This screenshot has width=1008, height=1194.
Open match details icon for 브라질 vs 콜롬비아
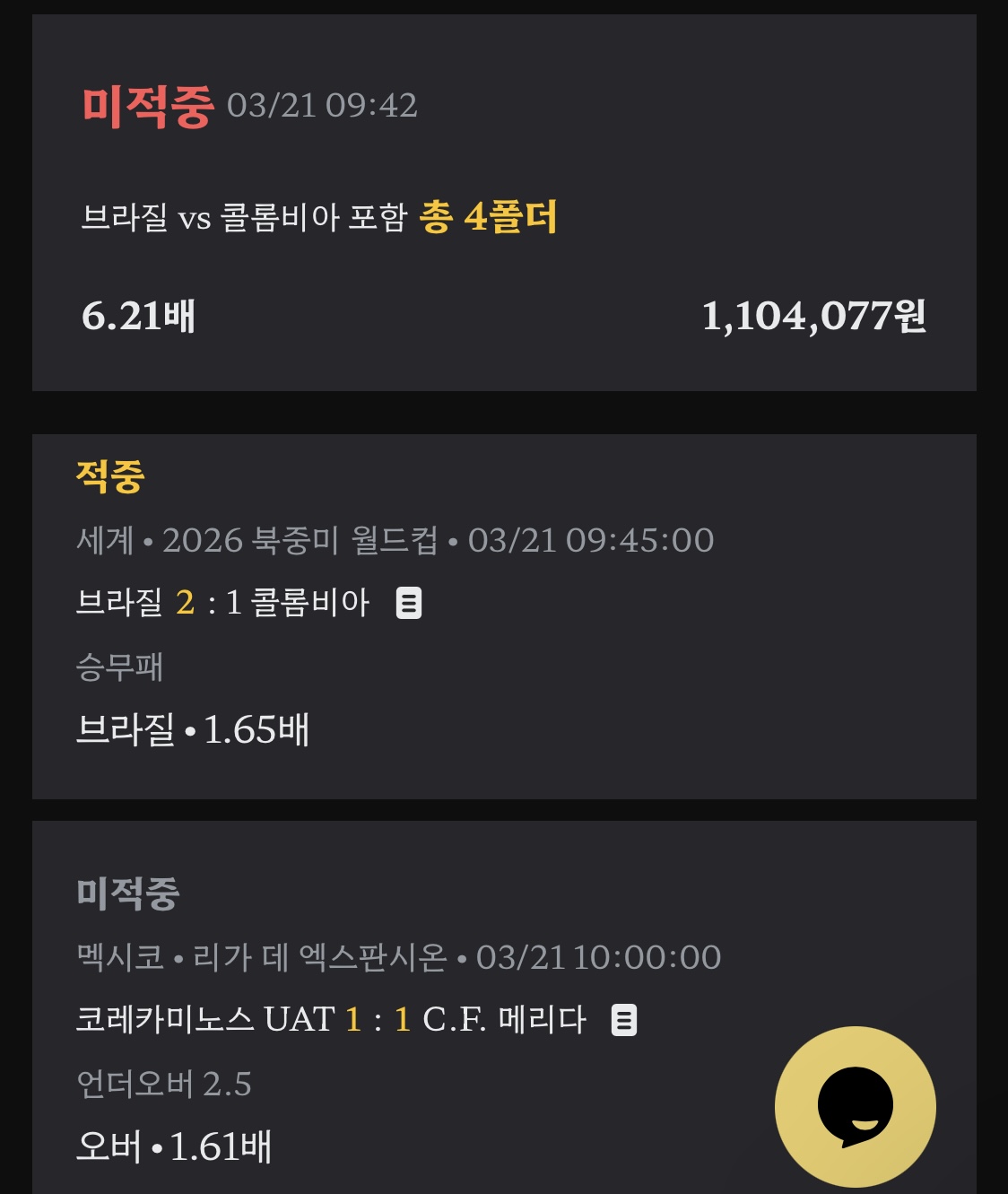pos(409,603)
